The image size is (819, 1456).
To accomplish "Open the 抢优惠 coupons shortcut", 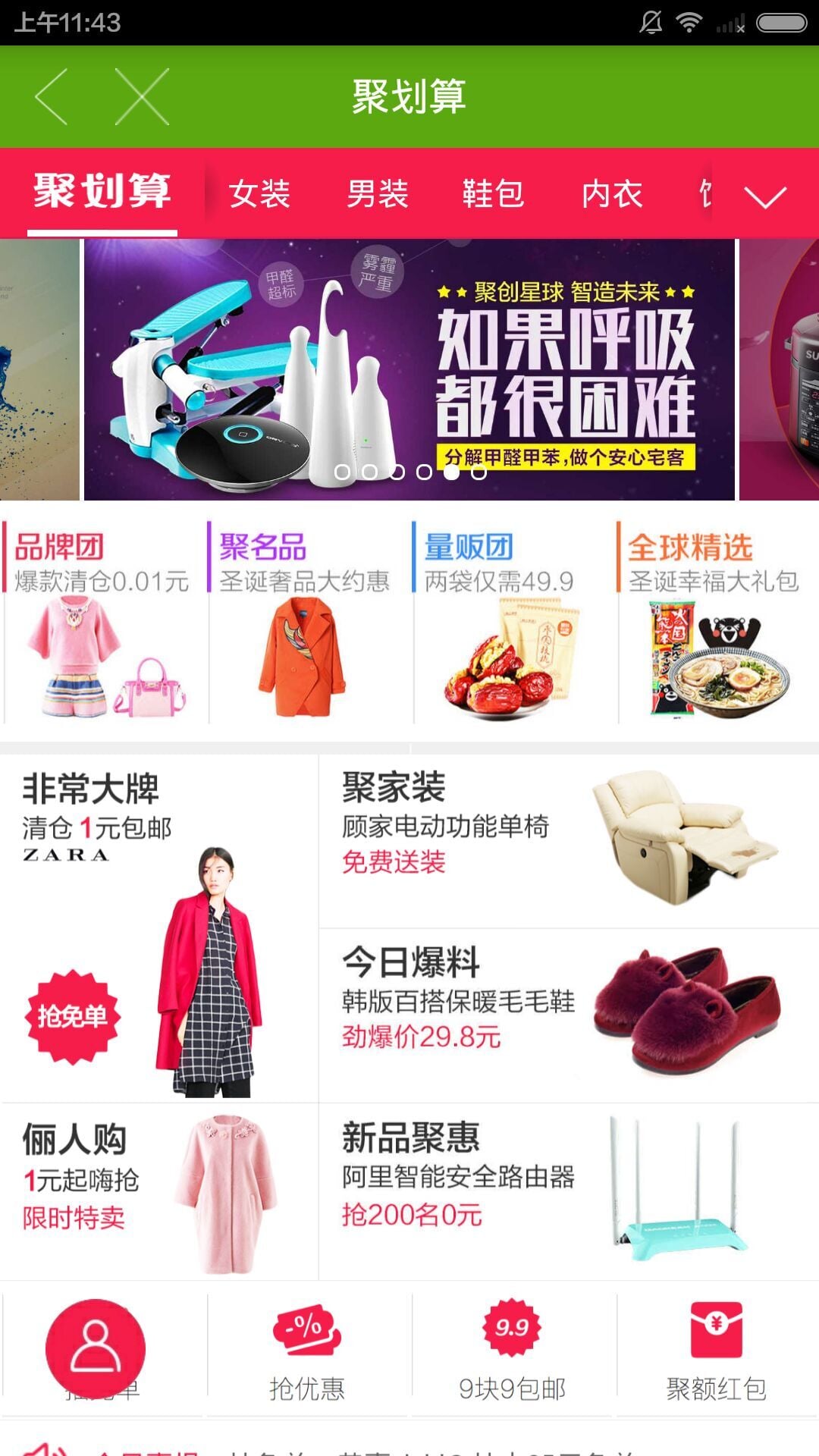I will tap(307, 1350).
